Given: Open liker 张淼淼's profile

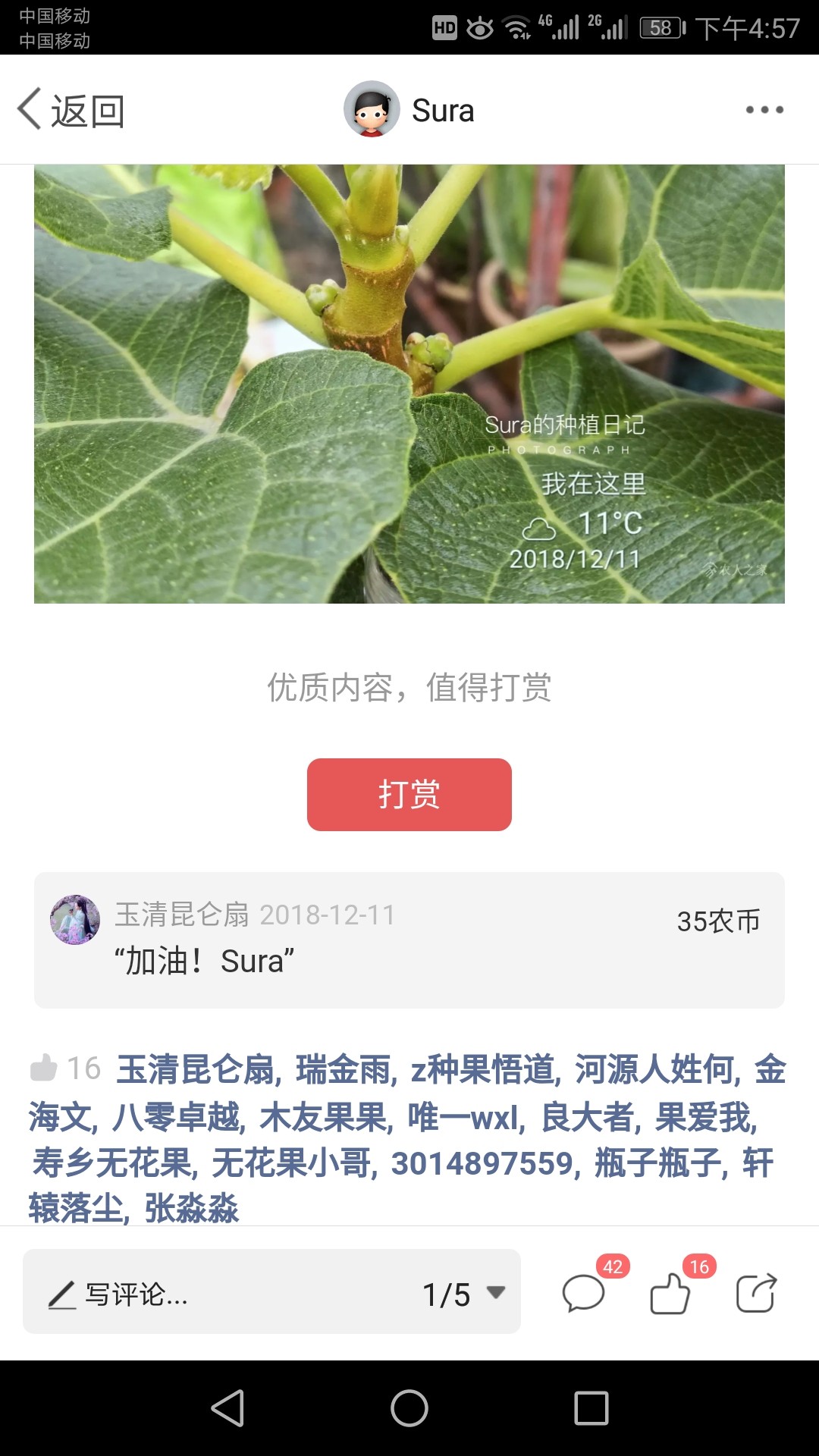Looking at the screenshot, I should click(x=192, y=1208).
